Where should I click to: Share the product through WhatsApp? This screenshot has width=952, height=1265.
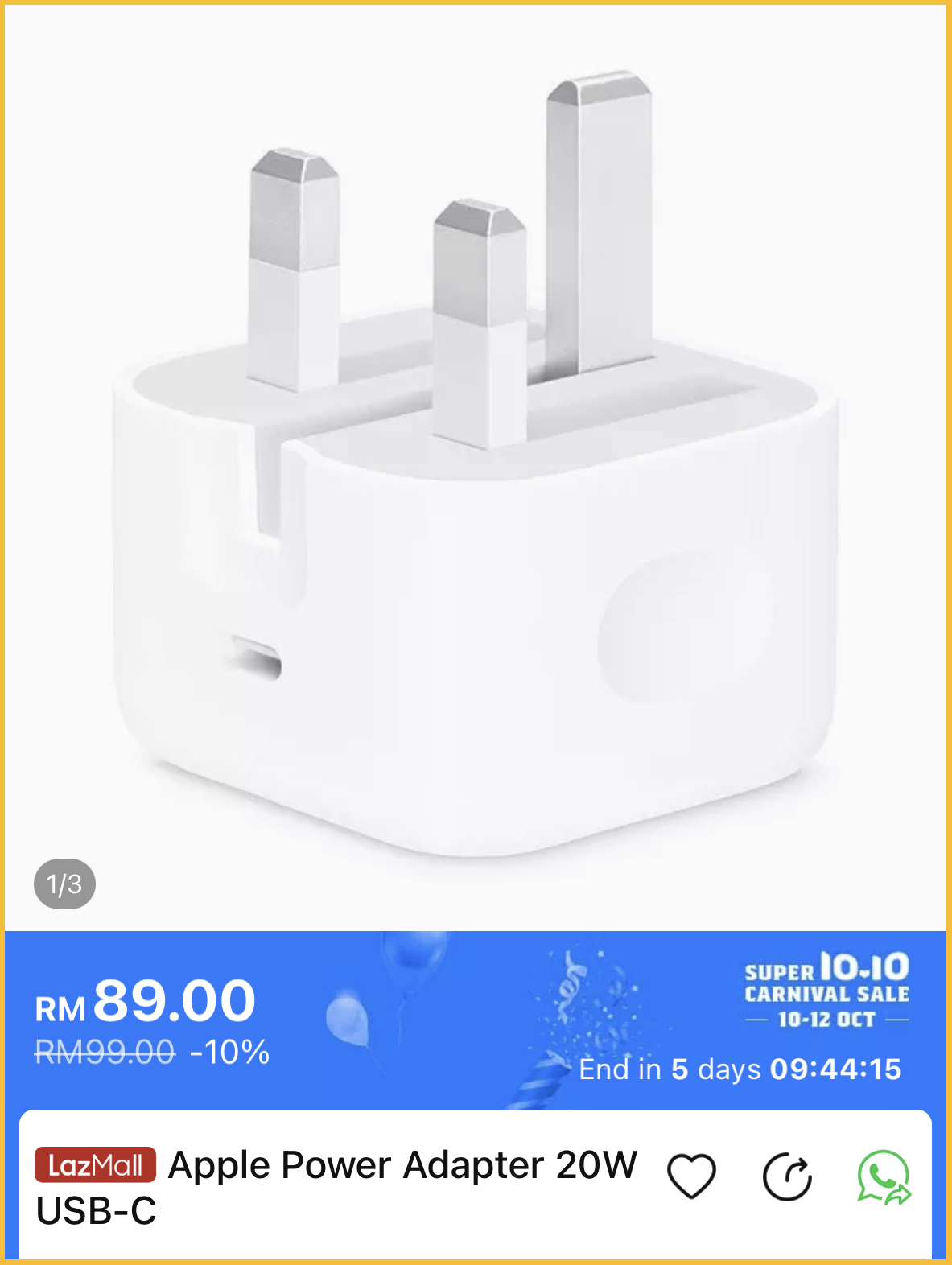884,1177
